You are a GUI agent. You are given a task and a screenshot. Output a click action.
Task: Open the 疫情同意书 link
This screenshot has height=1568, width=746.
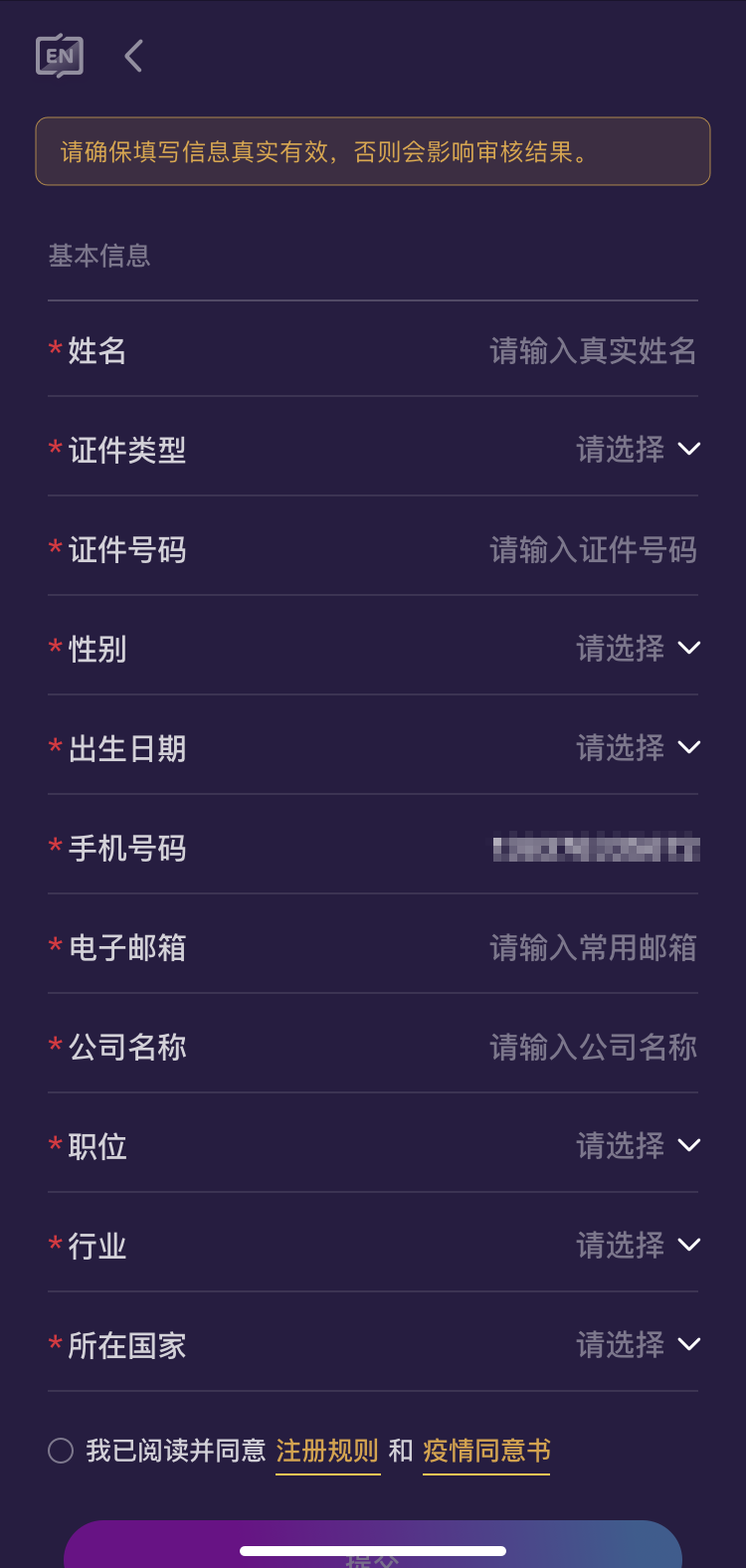pos(486,1451)
